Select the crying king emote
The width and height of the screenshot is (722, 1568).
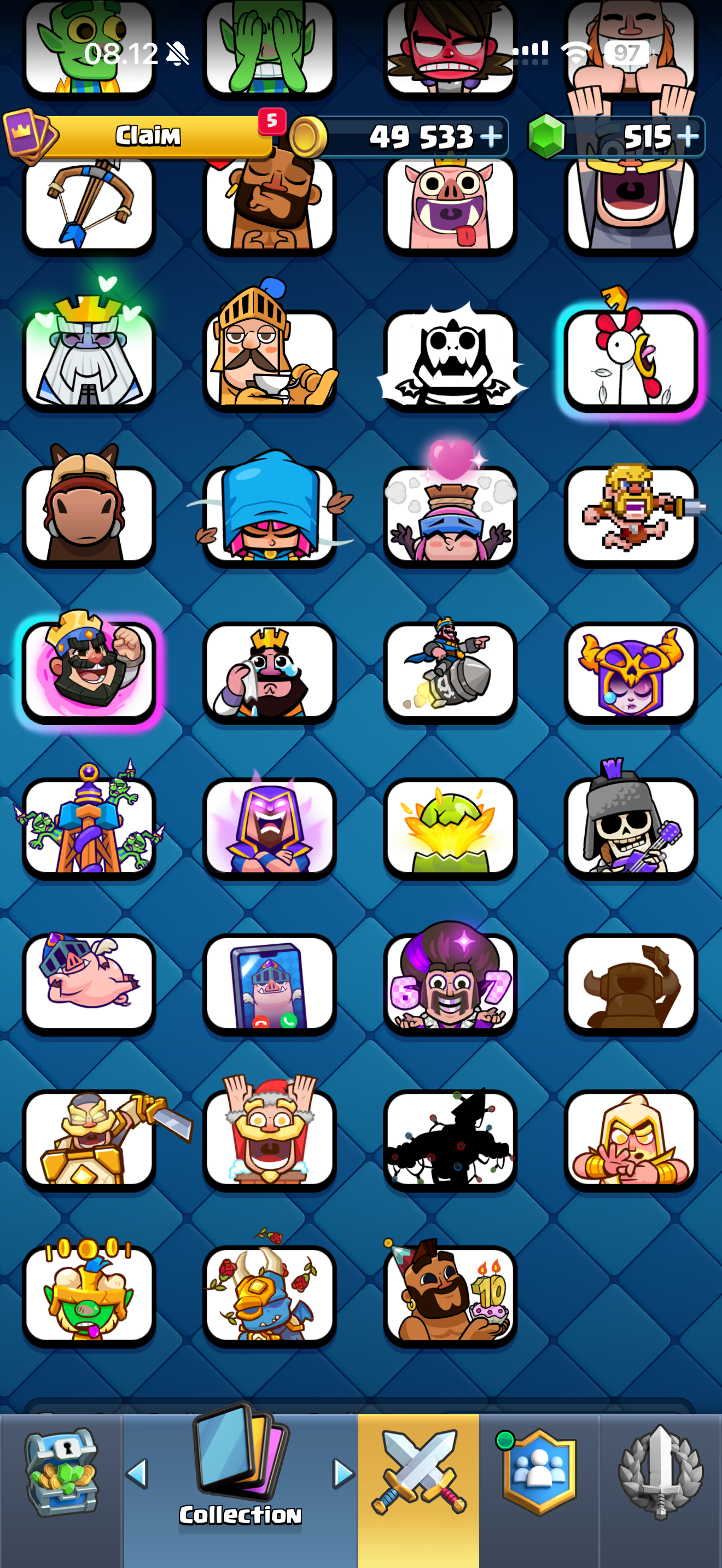click(270, 671)
